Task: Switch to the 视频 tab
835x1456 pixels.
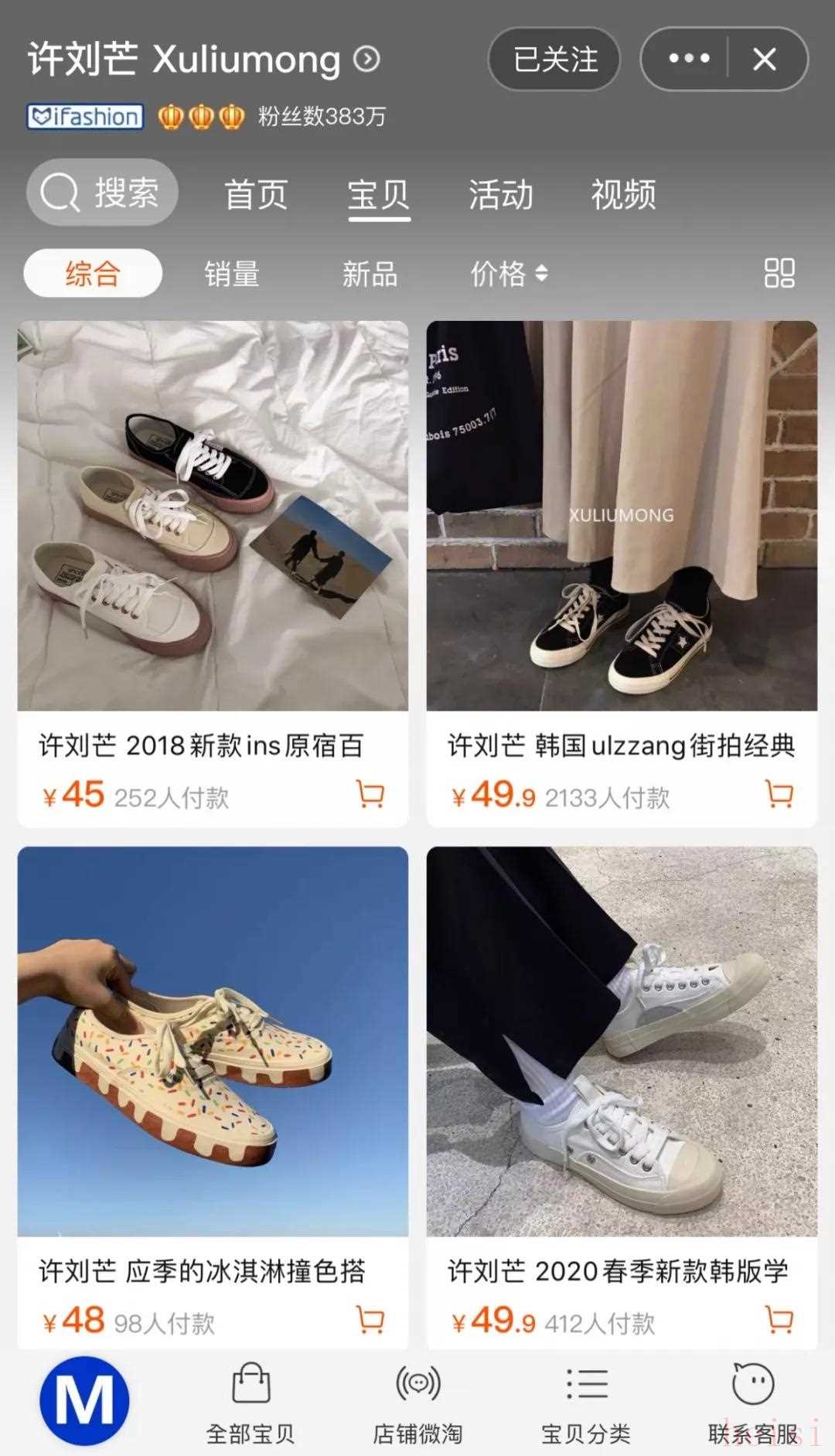Action: (623, 194)
